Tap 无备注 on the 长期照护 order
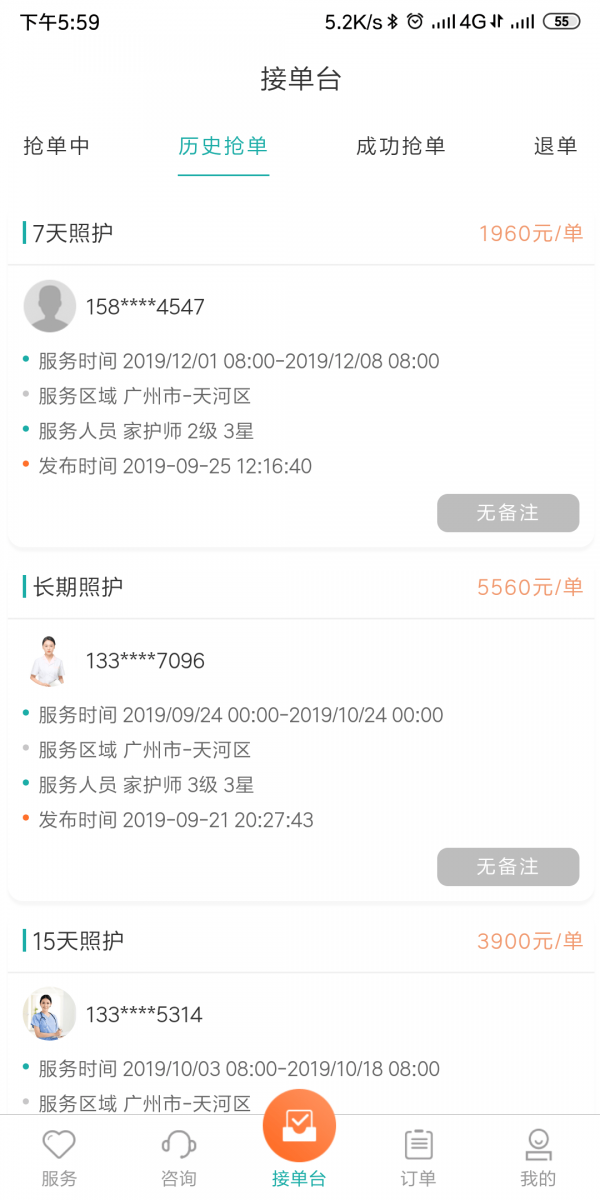The height and width of the screenshot is (1200, 600). pyautogui.click(x=508, y=867)
